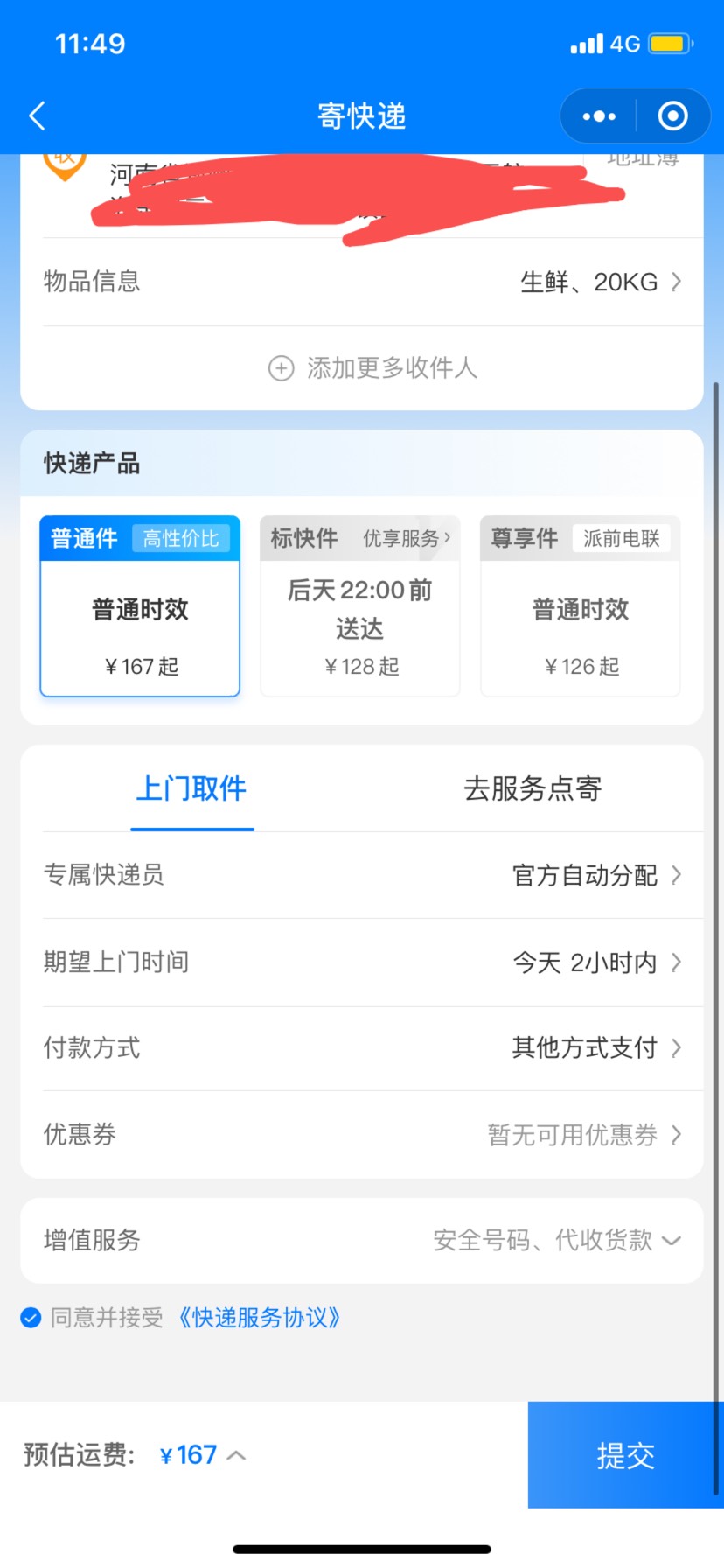
Task: Submit the order with 提交
Action: click(626, 1454)
